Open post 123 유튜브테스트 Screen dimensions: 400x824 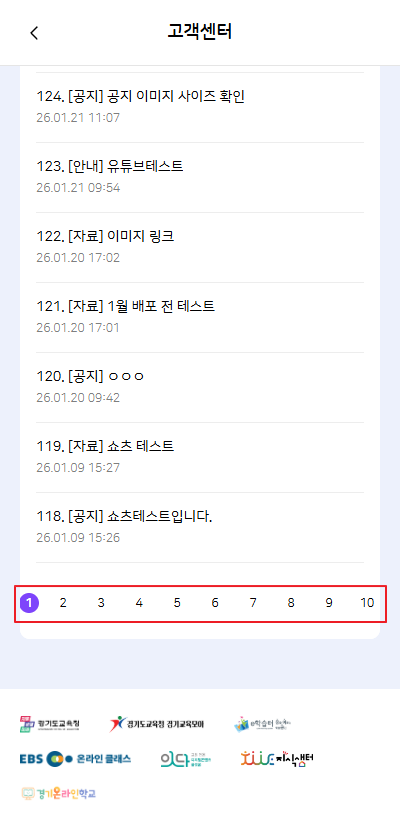(x=200, y=178)
